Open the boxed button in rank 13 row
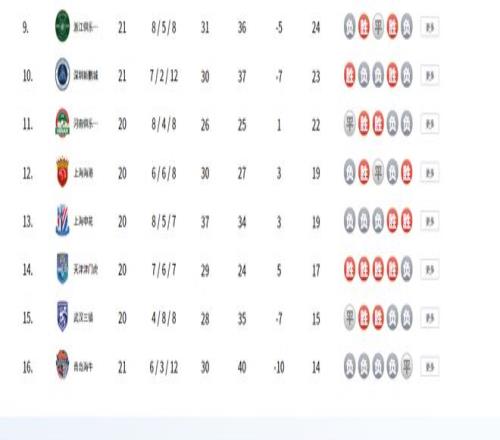500x440 pixels. [x=430, y=221]
